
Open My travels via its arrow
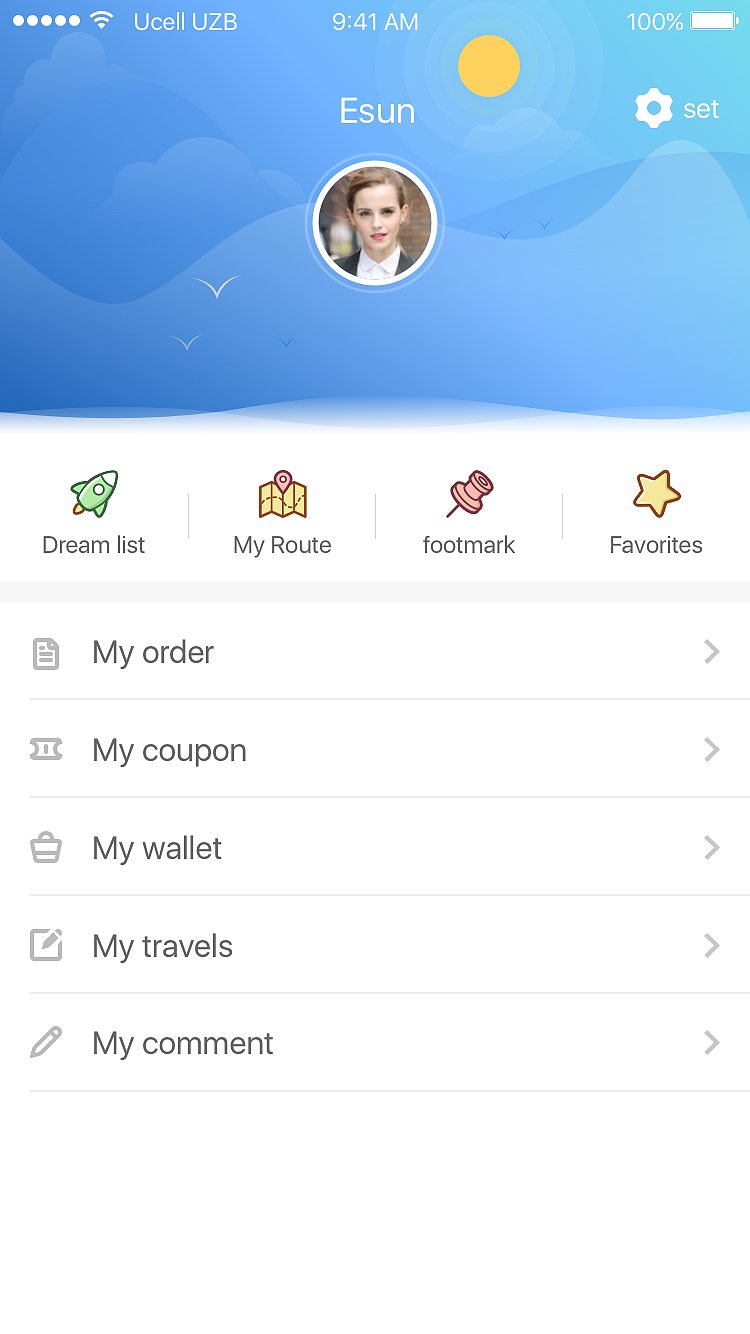tap(712, 945)
